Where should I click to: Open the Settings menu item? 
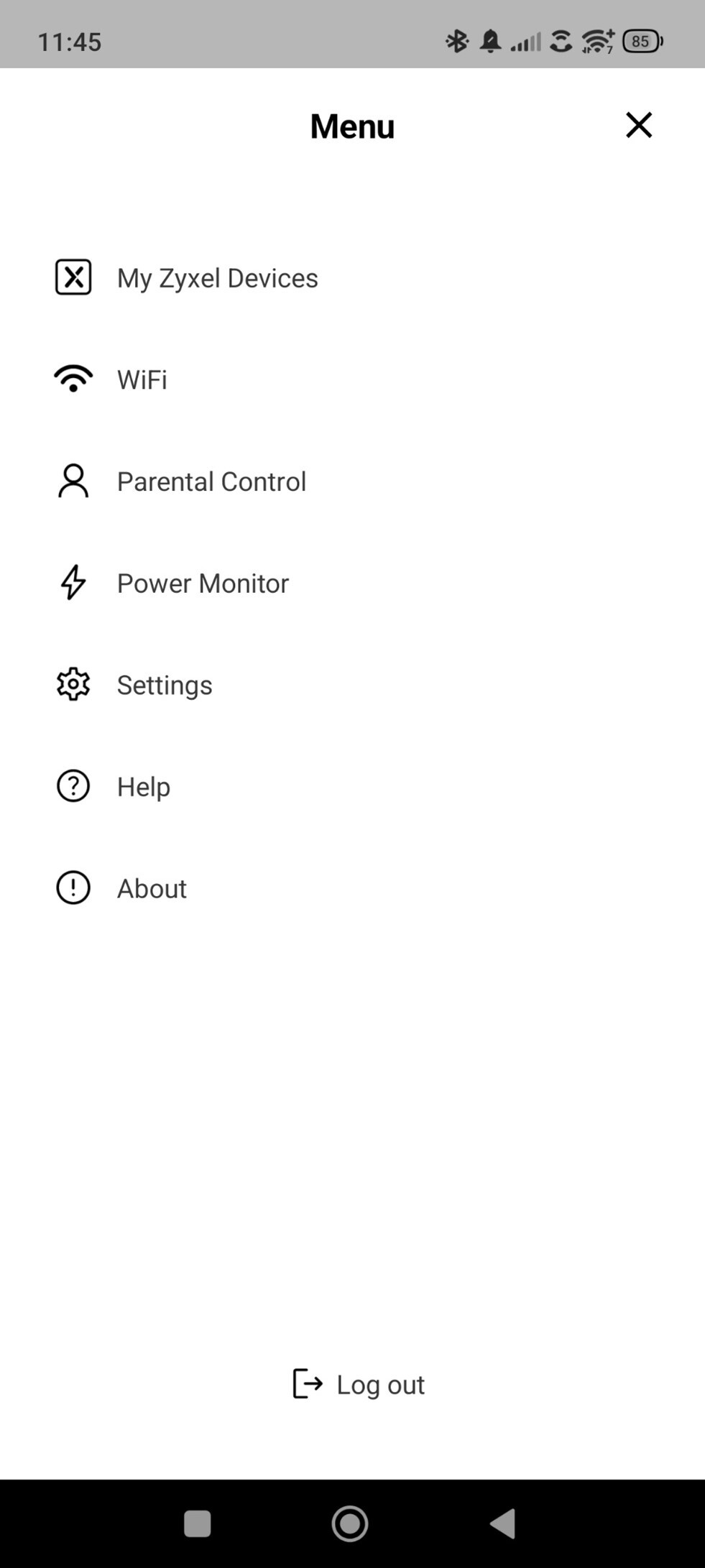pyautogui.click(x=165, y=685)
